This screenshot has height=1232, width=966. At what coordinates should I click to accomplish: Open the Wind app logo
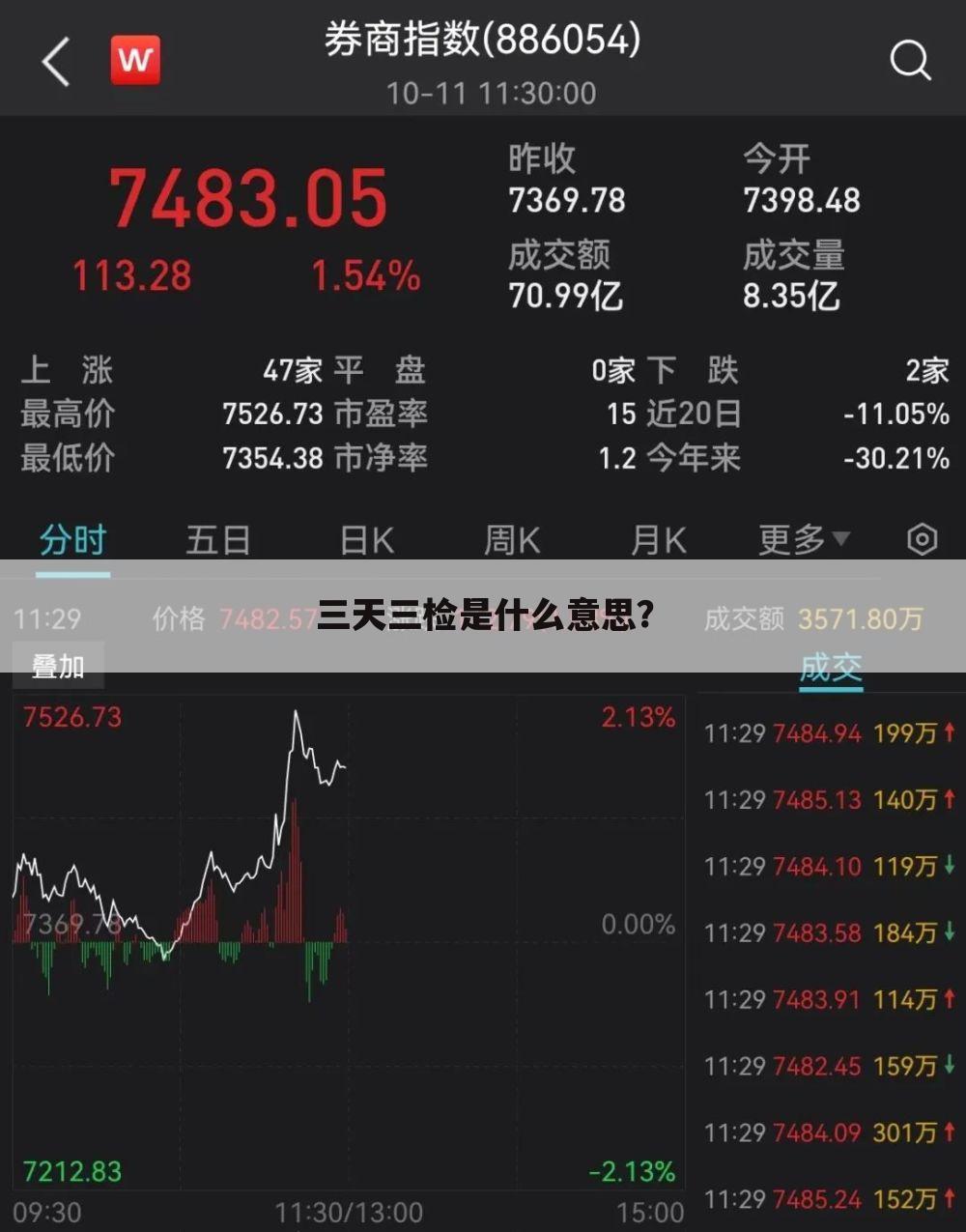[x=135, y=58]
